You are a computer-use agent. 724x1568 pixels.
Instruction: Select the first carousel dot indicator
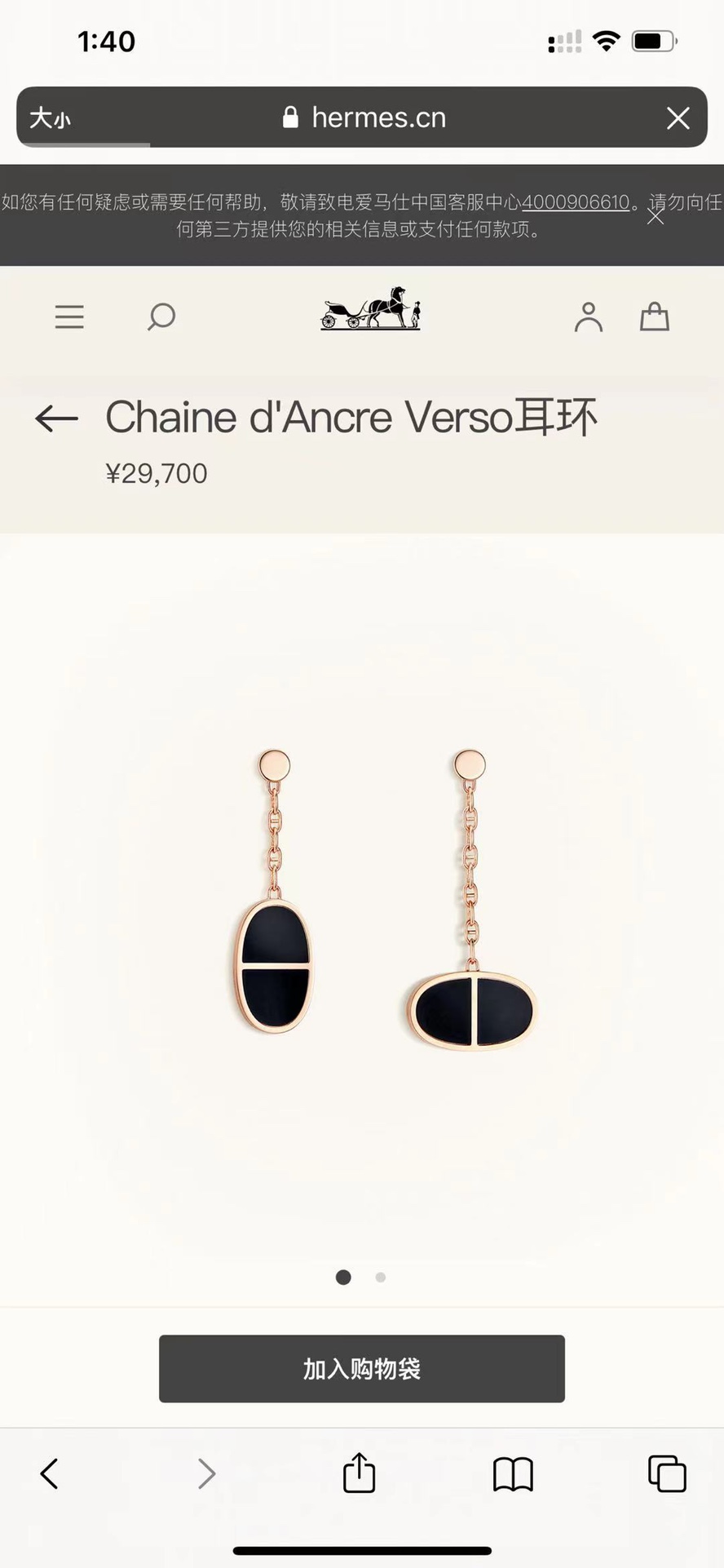click(x=342, y=1278)
